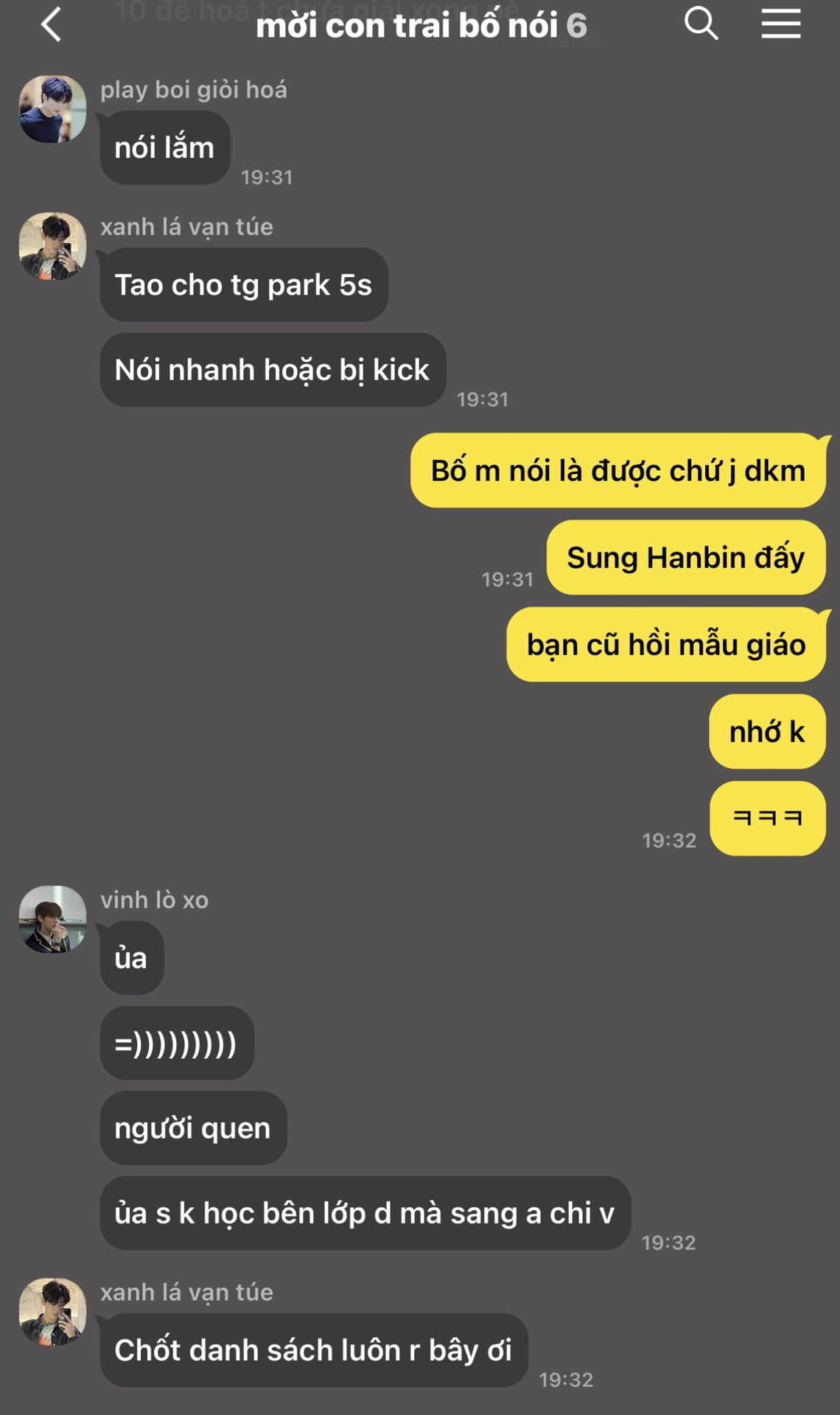Tap xanh lá vạn túe's avatar above 'Chốt danh sách'

(x=52, y=1312)
